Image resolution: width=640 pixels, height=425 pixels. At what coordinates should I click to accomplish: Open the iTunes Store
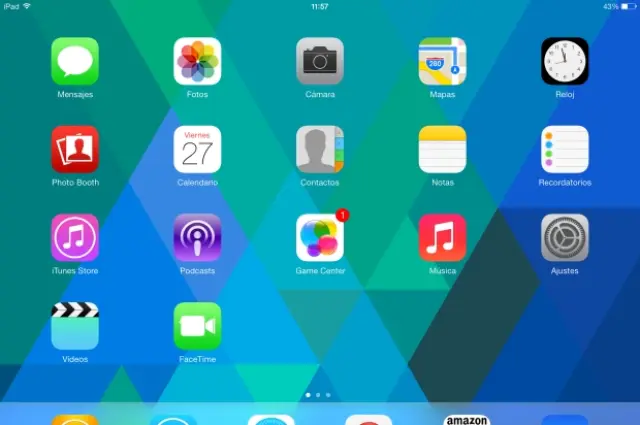pos(75,237)
